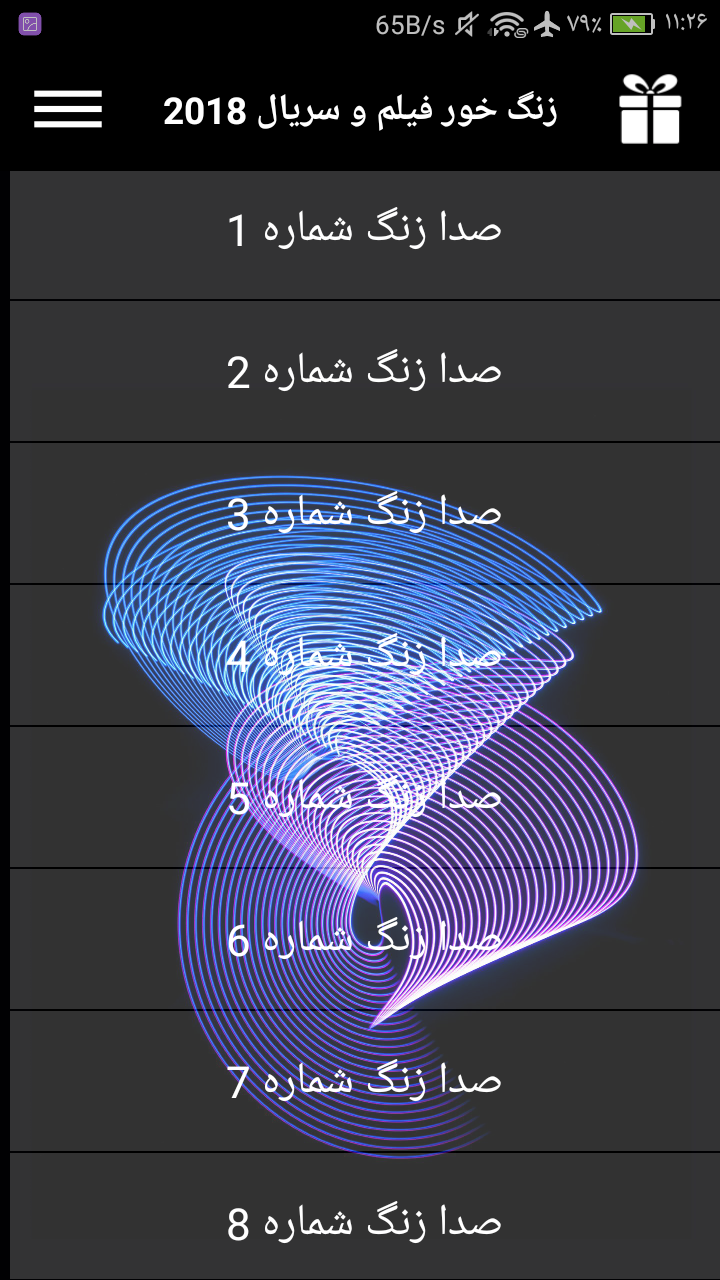
Task: Select صدا زنگ شماره 6
Action: point(365,939)
